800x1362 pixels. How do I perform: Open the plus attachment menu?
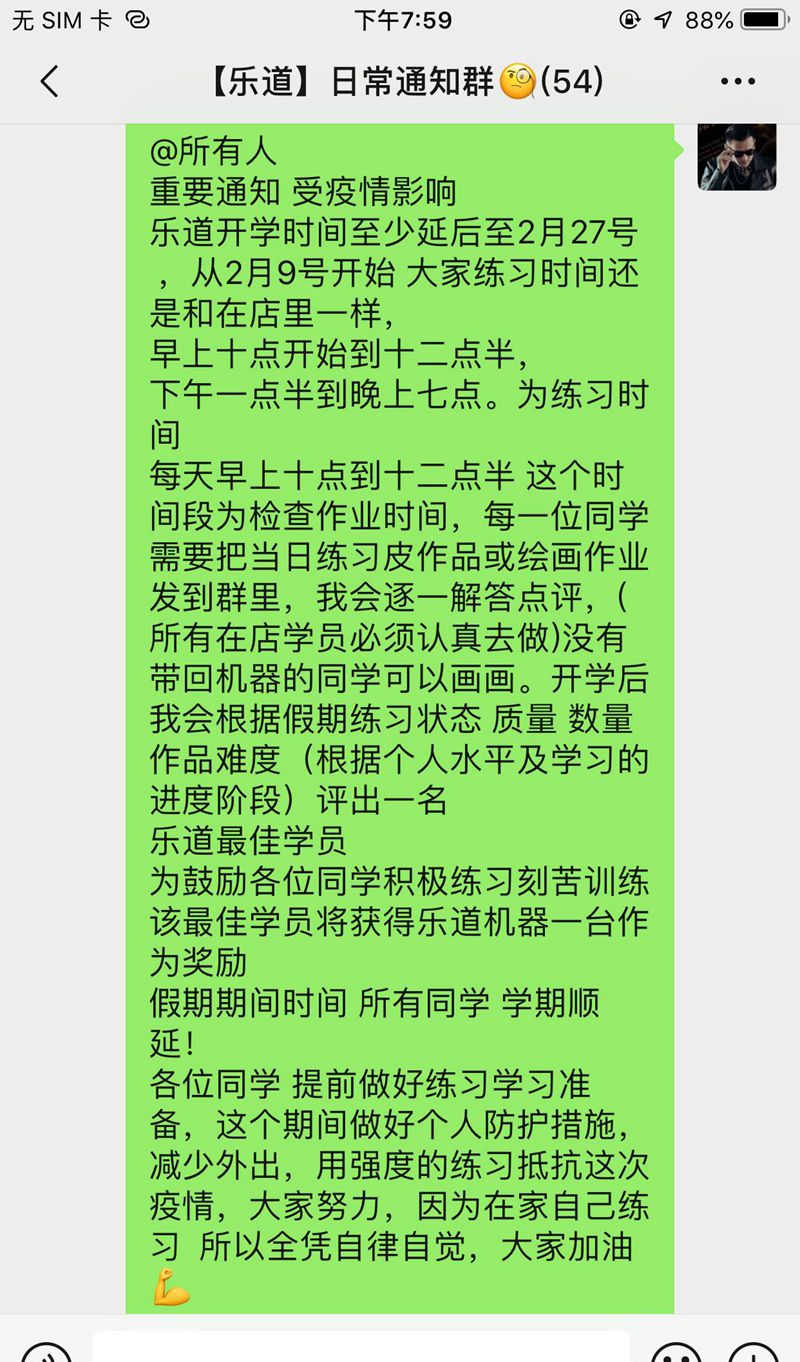click(753, 1352)
